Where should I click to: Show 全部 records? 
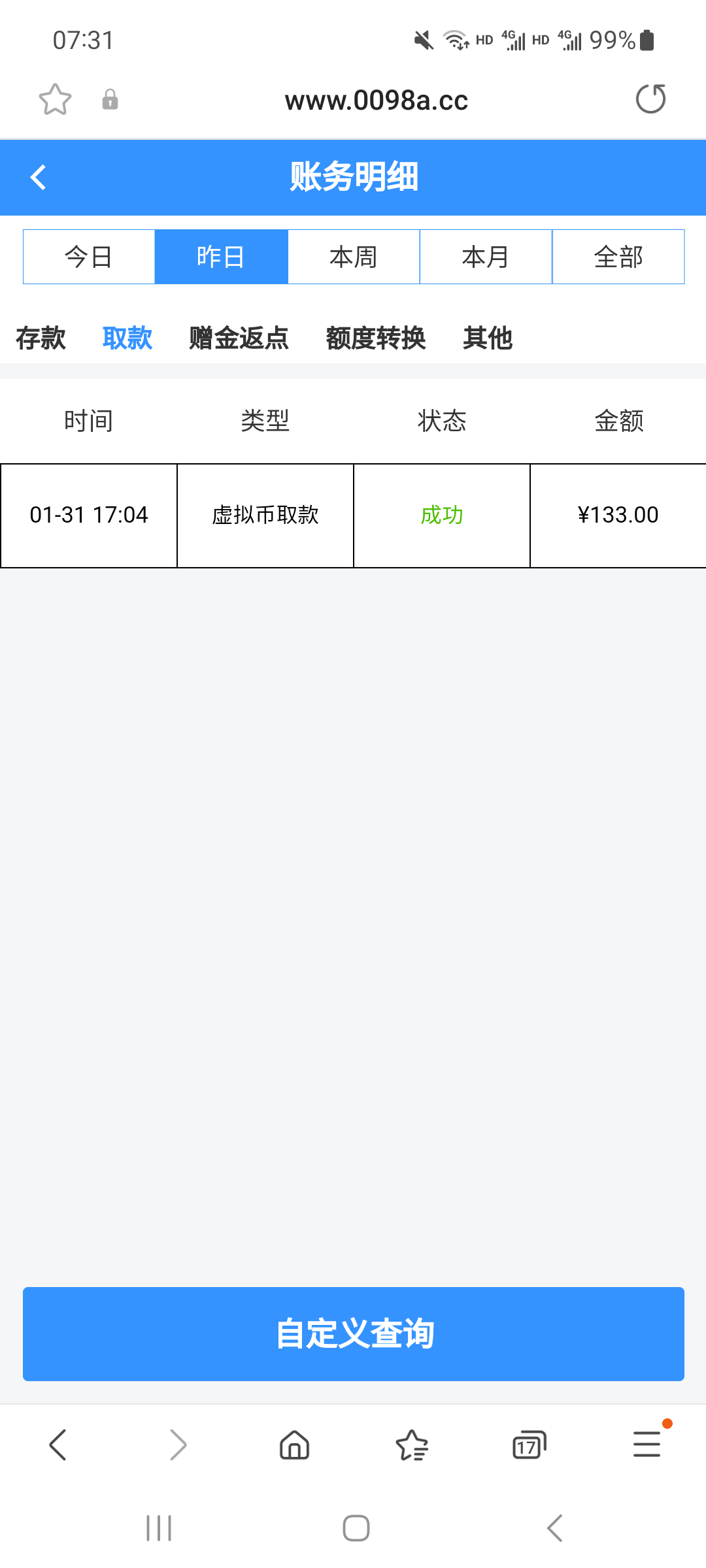[x=618, y=257]
